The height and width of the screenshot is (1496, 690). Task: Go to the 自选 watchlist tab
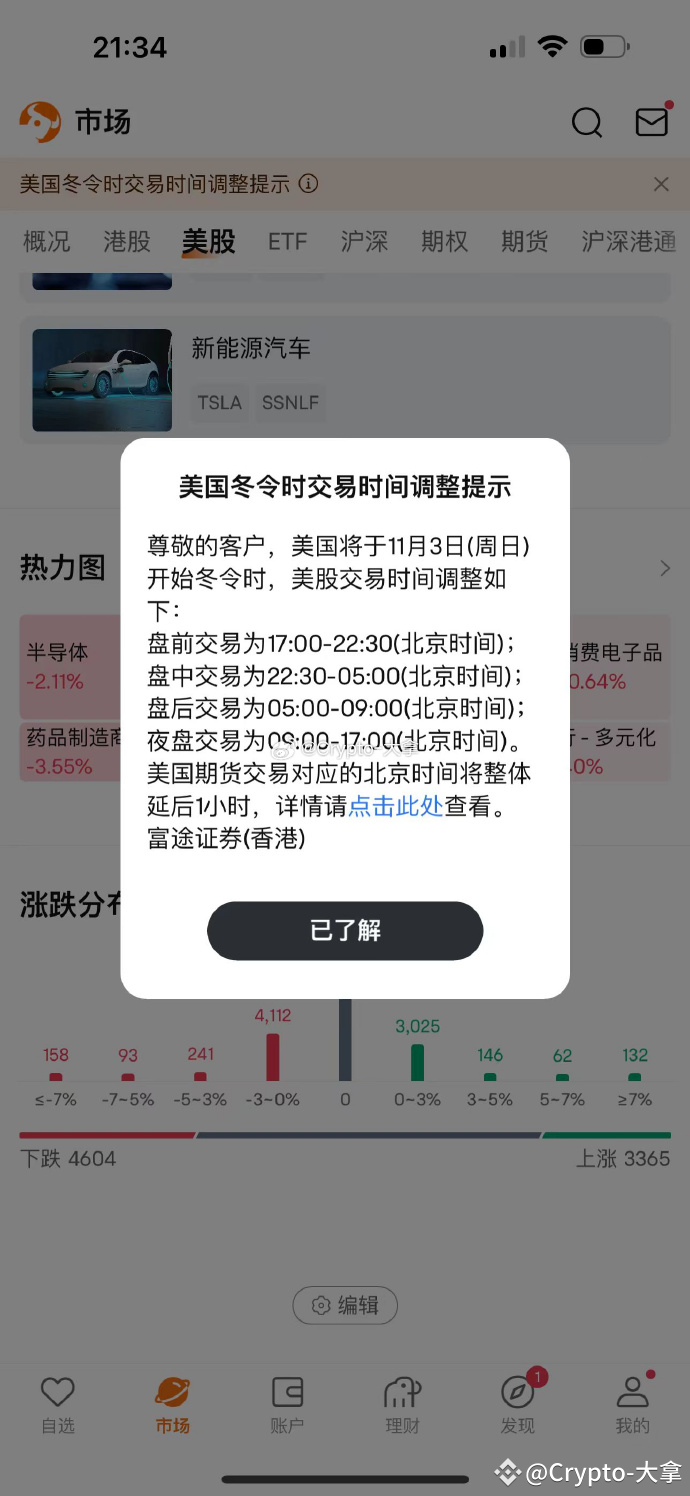click(58, 1405)
